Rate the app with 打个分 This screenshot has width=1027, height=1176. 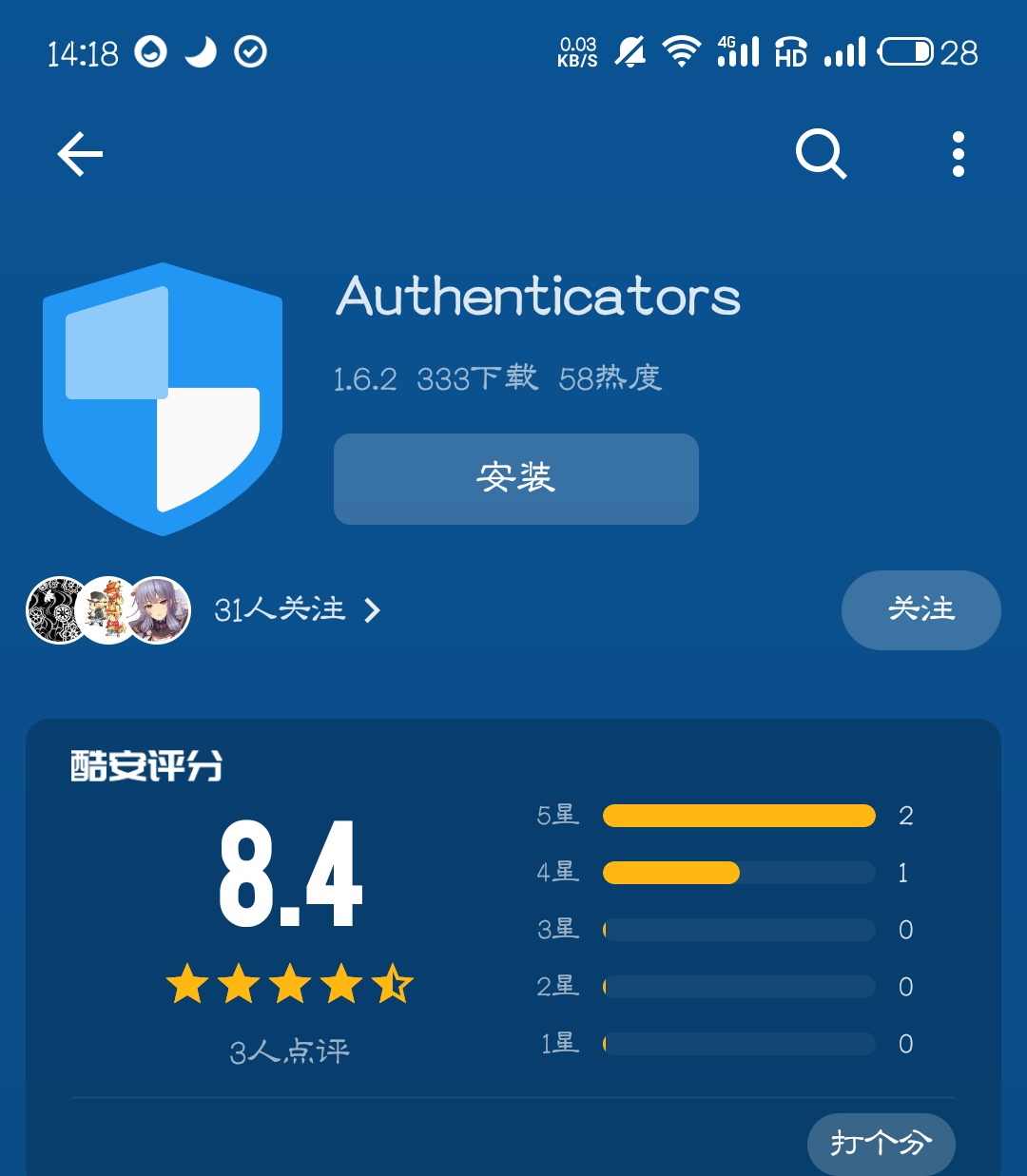click(x=881, y=1143)
